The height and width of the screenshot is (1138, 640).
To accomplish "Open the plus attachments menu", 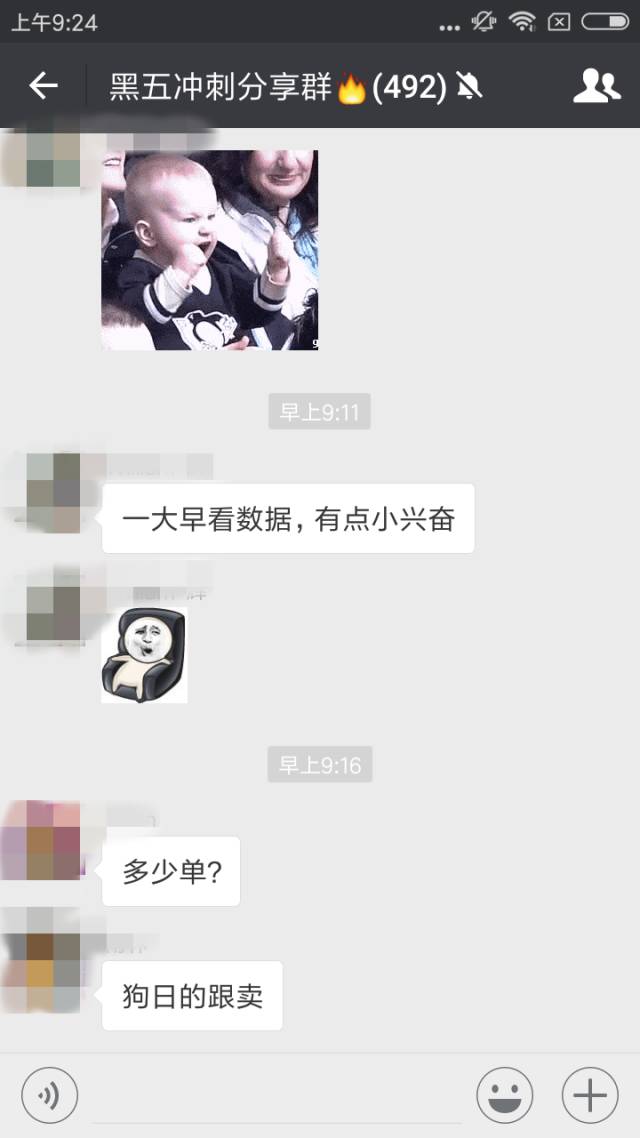I will [590, 1096].
